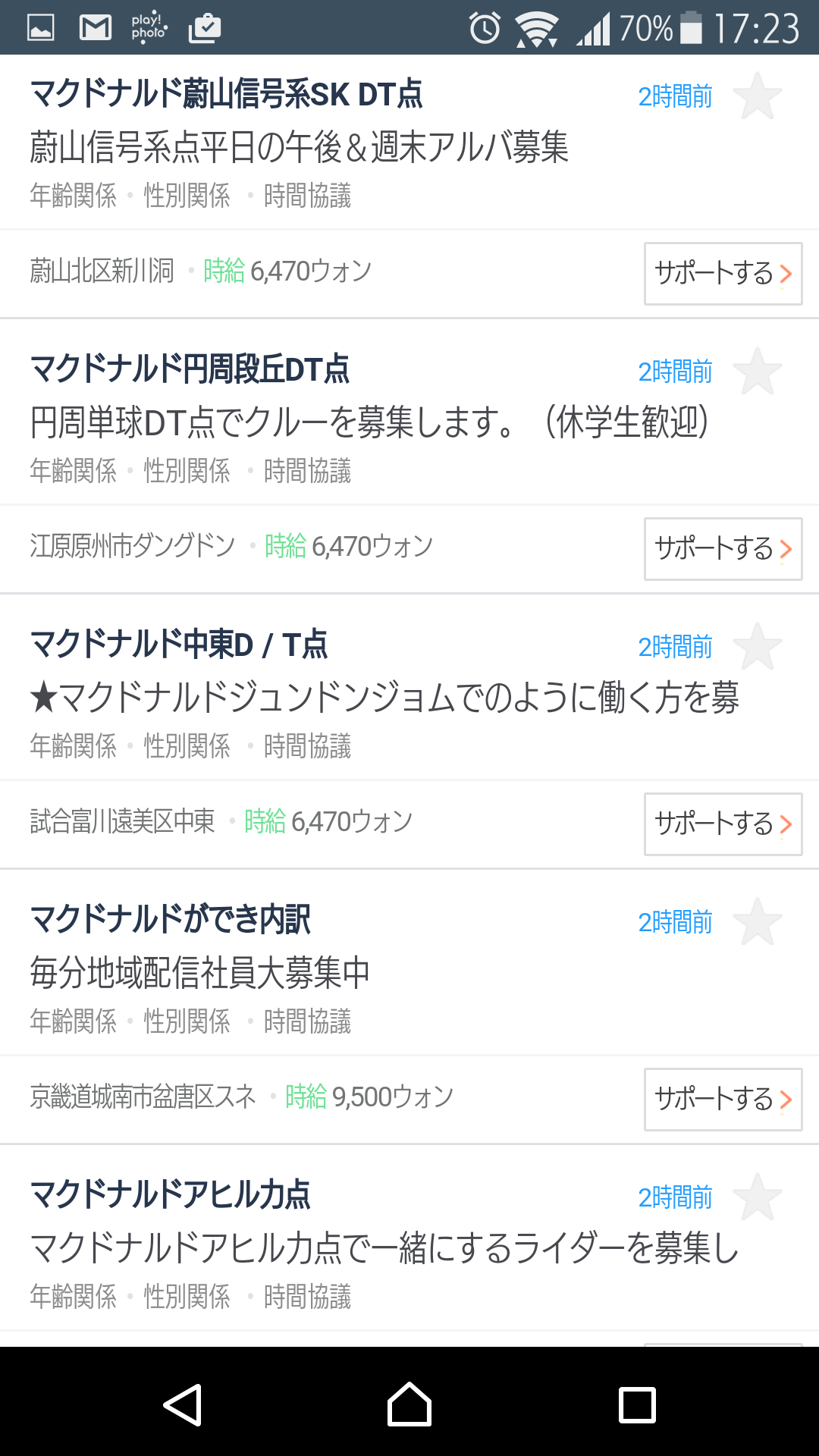Save the マクドナルドができ内訳 job with star
This screenshot has width=819, height=1456.
[x=758, y=922]
